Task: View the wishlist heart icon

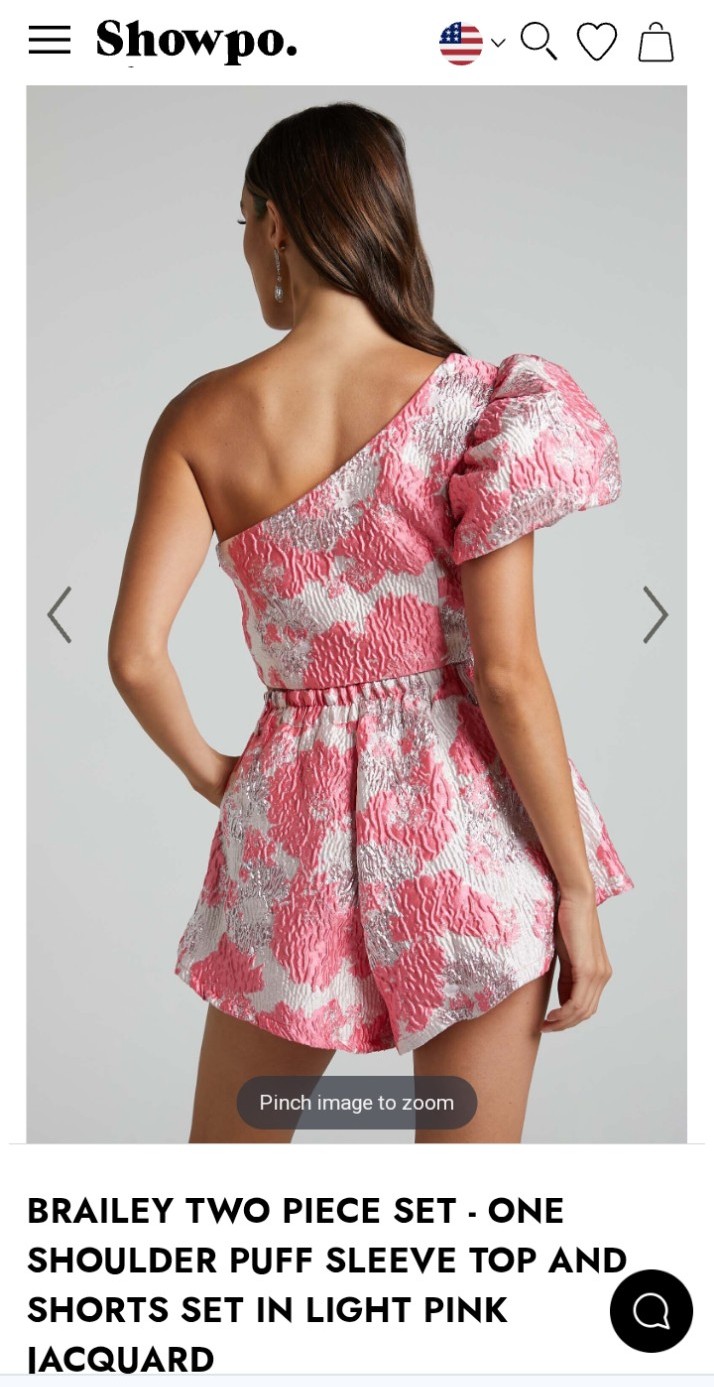Action: pos(597,42)
